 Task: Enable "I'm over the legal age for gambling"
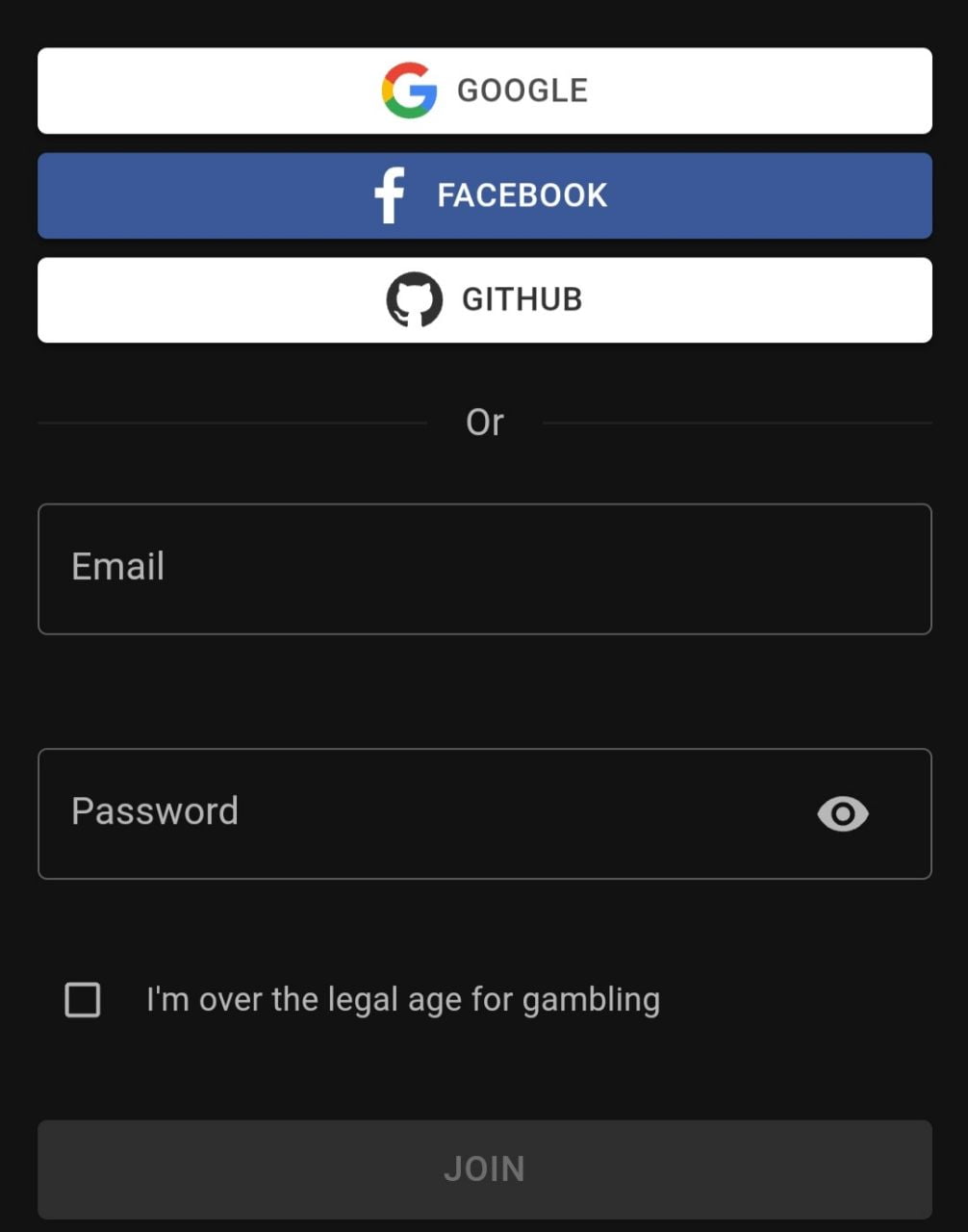pyautogui.click(x=83, y=1000)
